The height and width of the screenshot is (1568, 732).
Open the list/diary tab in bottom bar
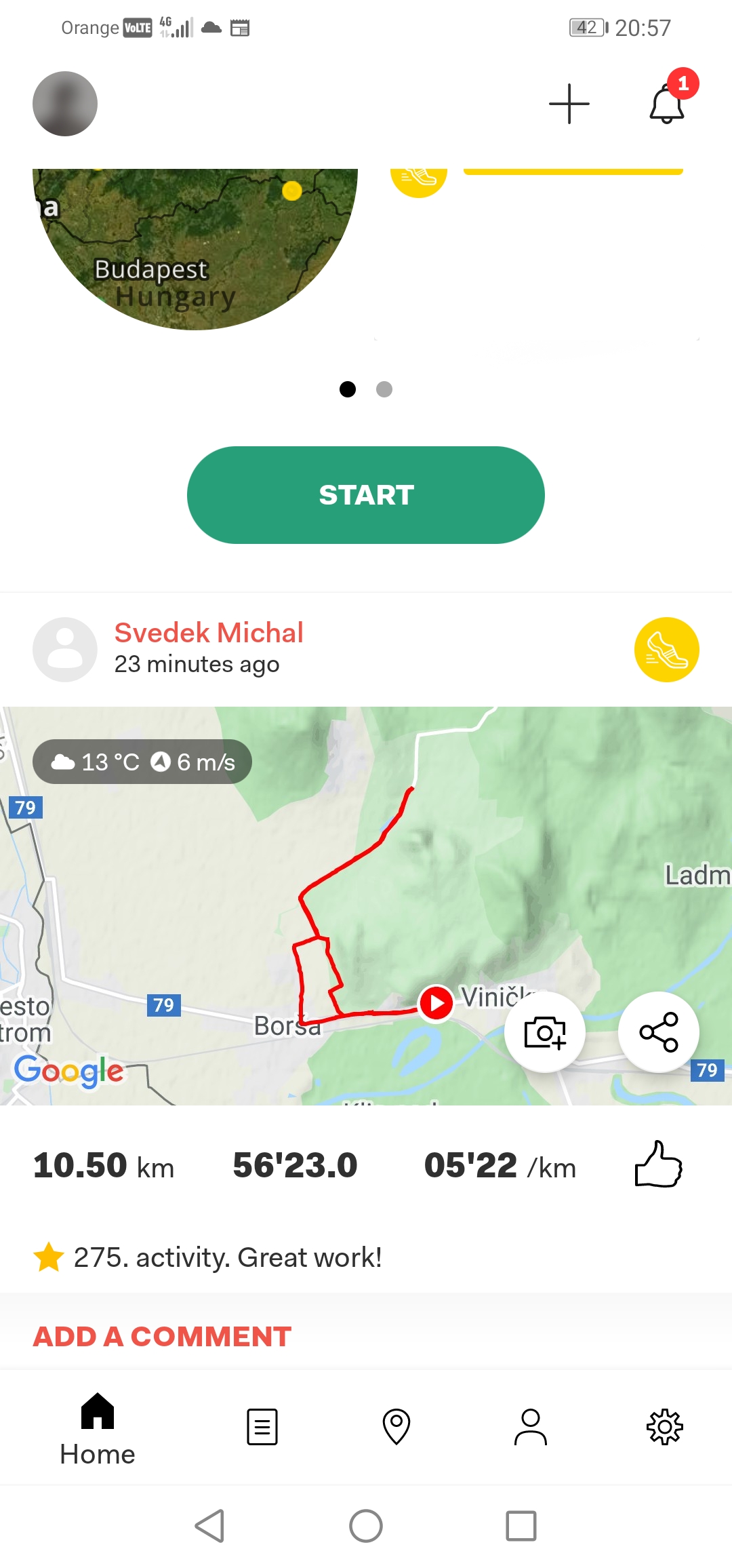point(262,1427)
